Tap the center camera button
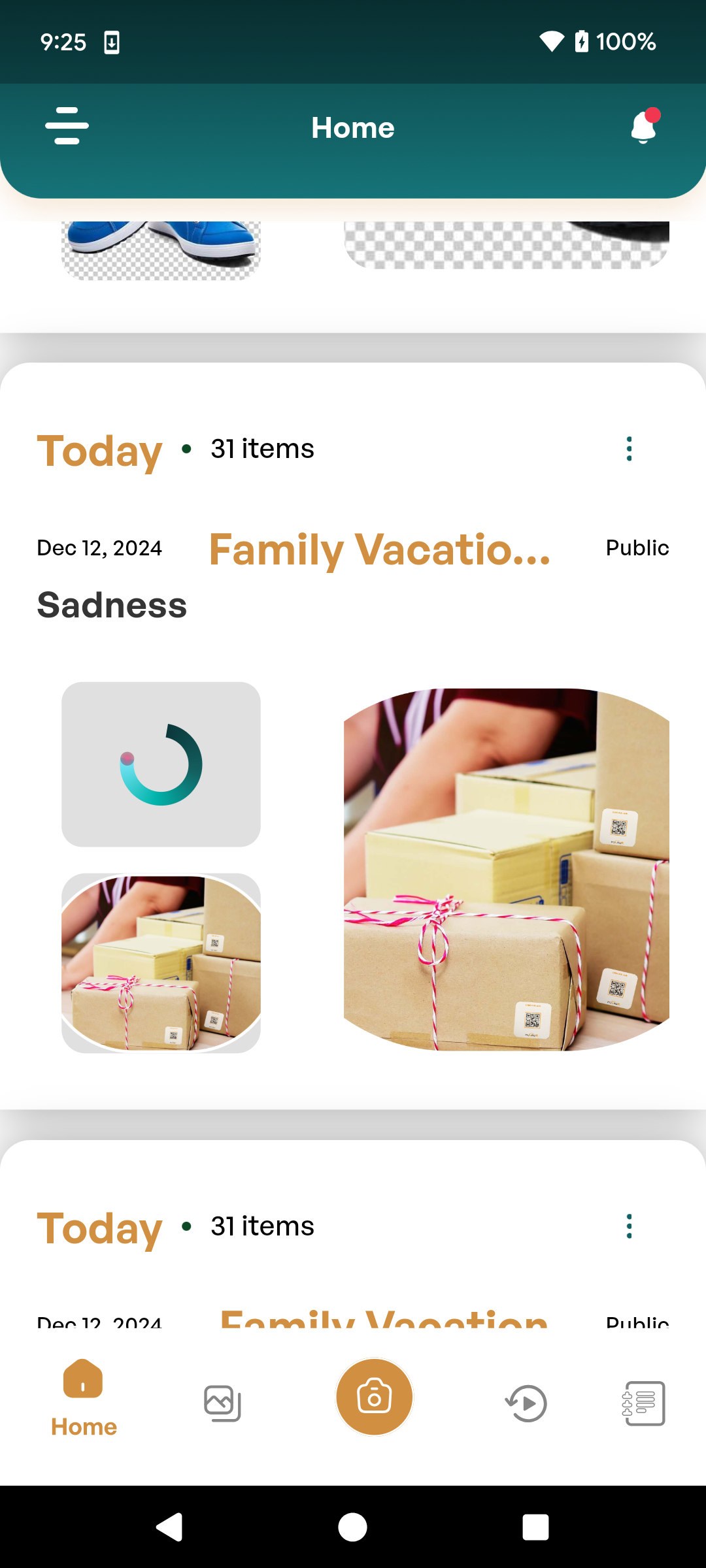706x1568 pixels. 374,1397
